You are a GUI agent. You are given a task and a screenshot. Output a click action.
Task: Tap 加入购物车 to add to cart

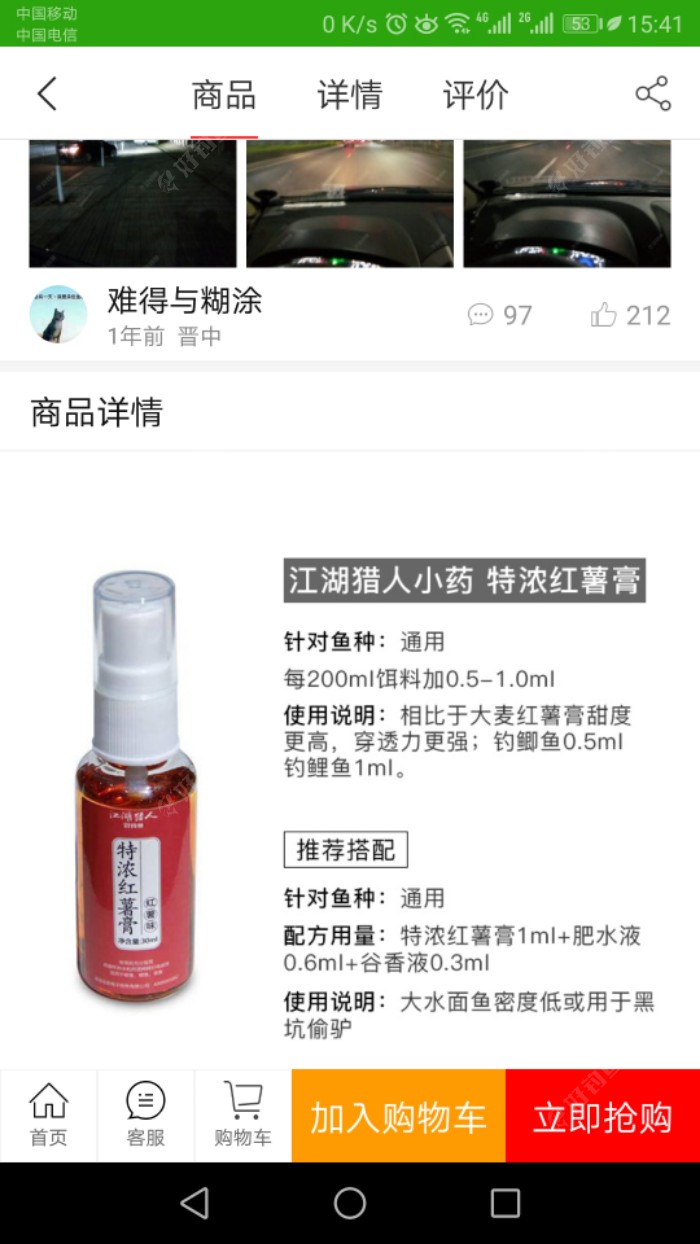point(398,1116)
